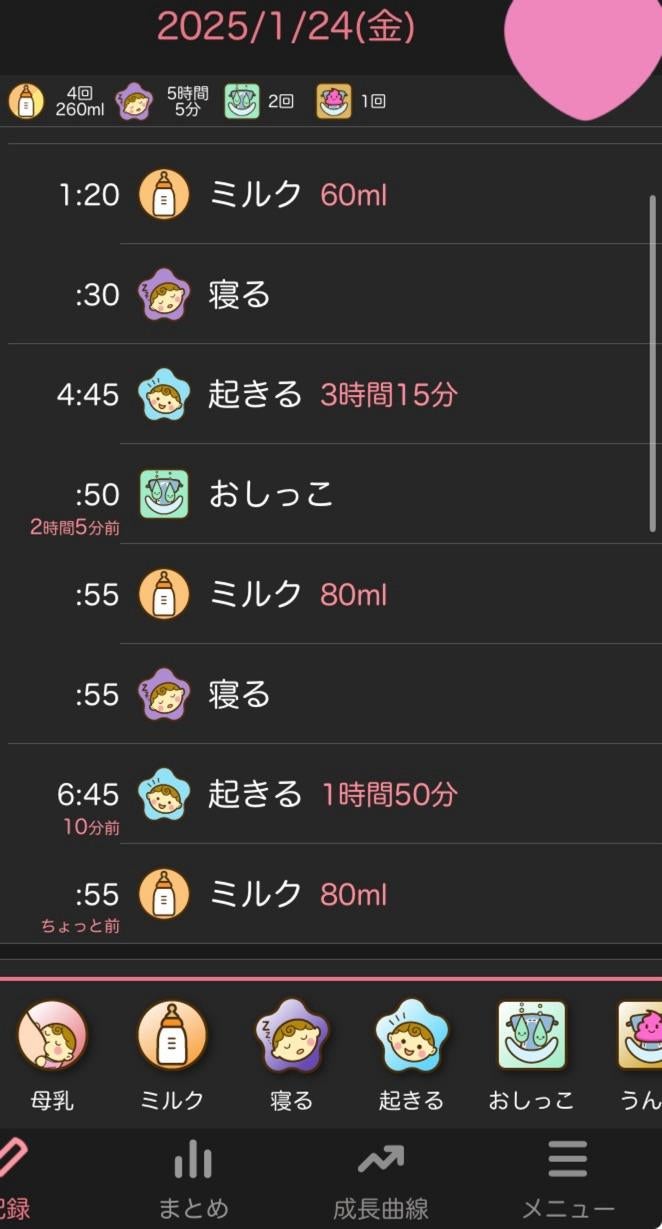This screenshot has height=1229, width=662.
Task: Open the メニュー tab
Action: [x=568, y=1180]
